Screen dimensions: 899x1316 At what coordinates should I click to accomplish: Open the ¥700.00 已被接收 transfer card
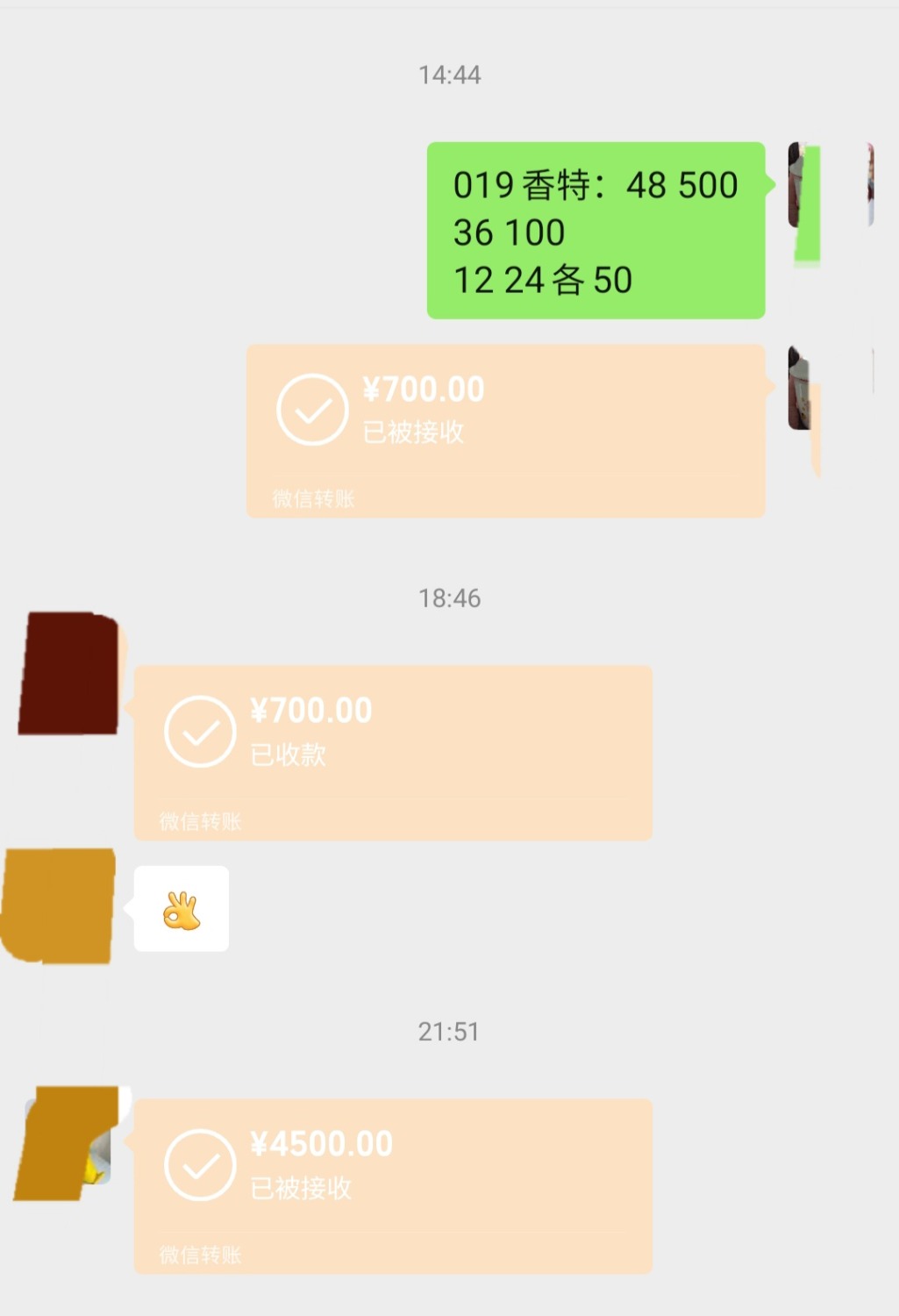(505, 430)
